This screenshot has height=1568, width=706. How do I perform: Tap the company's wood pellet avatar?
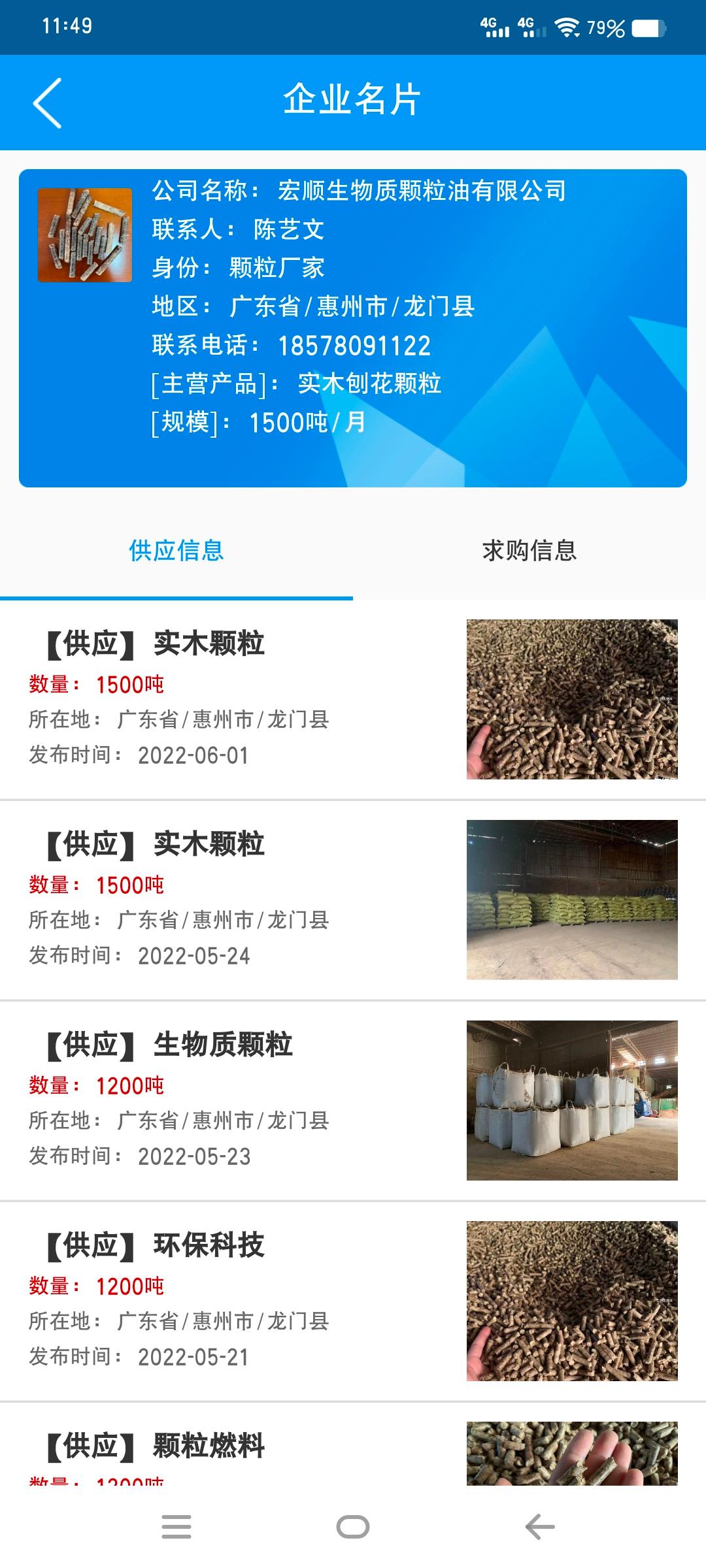point(85,235)
